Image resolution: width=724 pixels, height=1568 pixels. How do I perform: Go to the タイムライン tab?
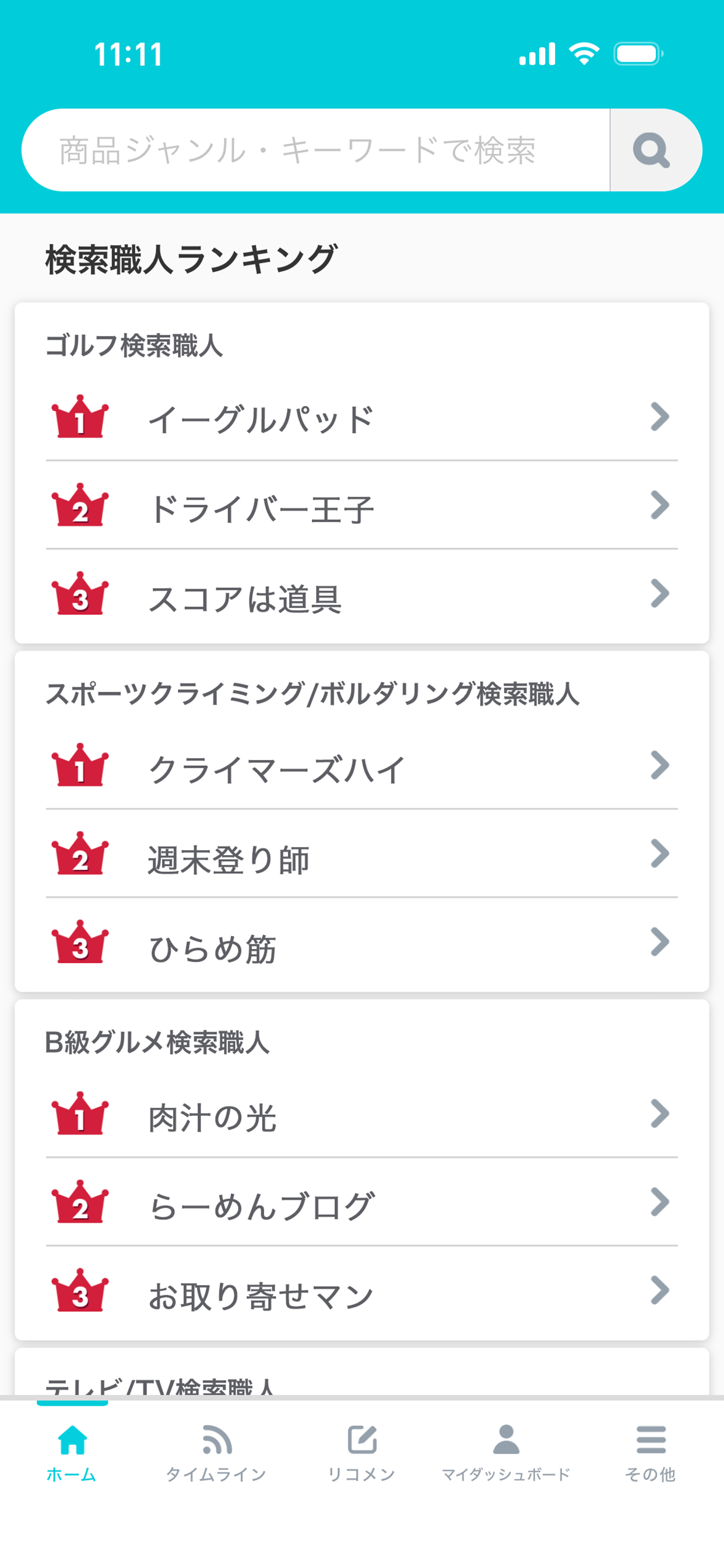217,1452
